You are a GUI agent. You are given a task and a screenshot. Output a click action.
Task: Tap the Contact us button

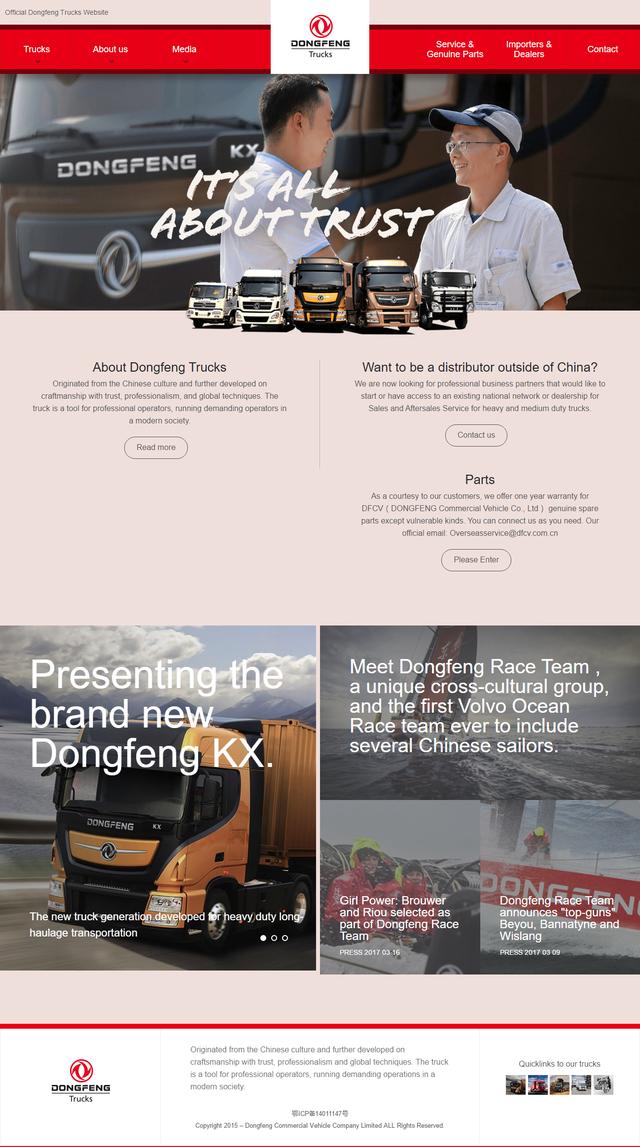click(476, 435)
